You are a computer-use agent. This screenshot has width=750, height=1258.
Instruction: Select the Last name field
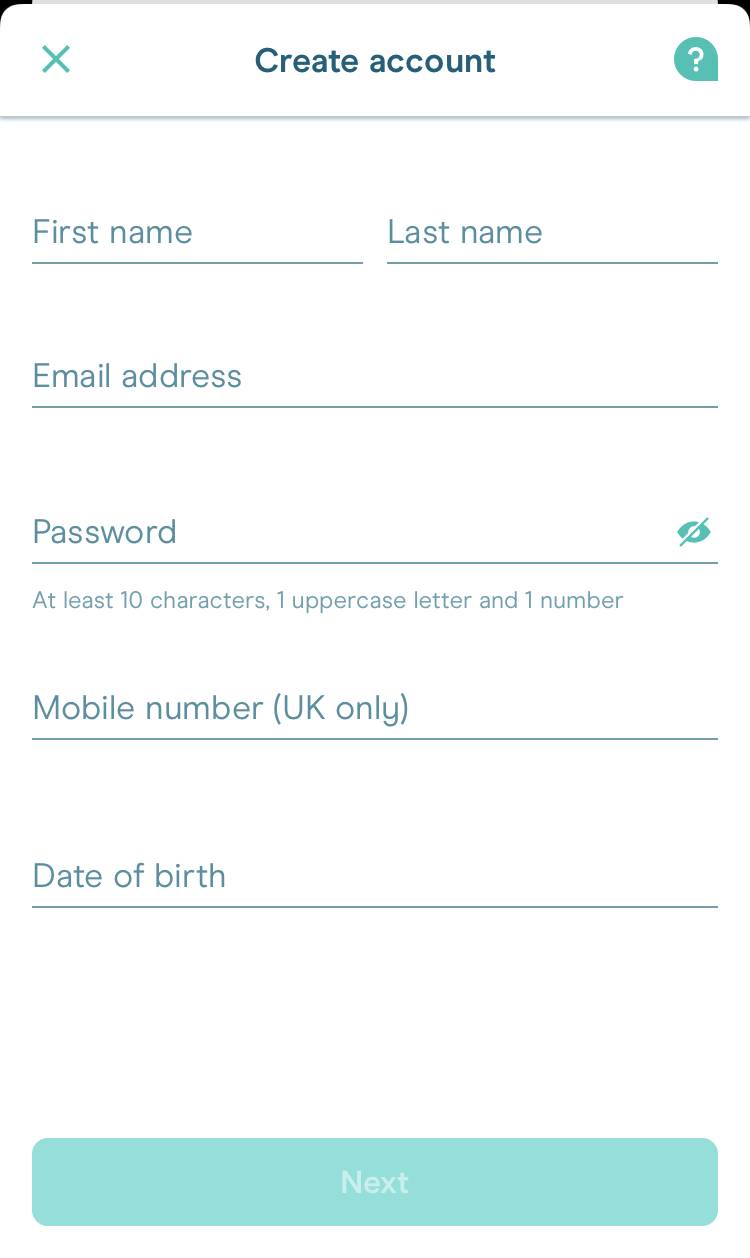[x=552, y=235]
